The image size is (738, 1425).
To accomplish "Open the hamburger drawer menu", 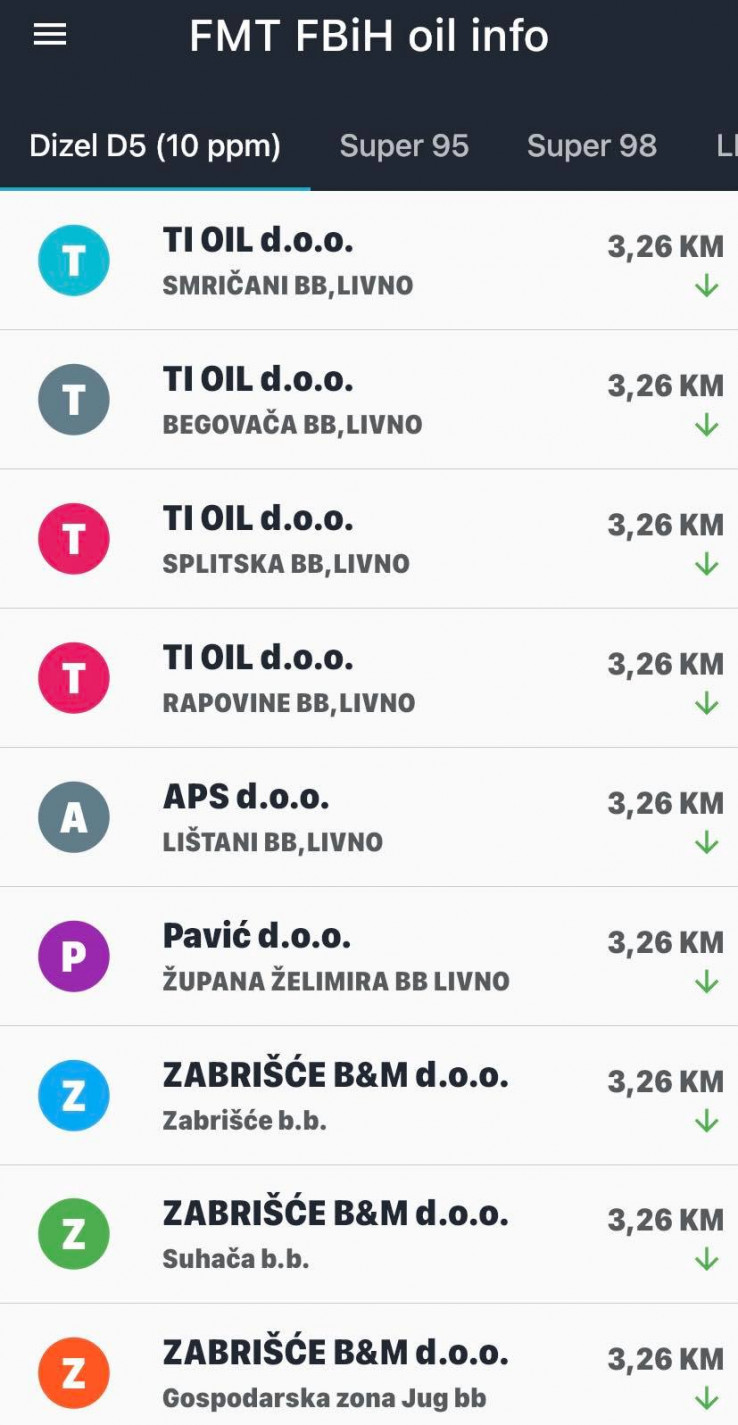I will point(50,35).
